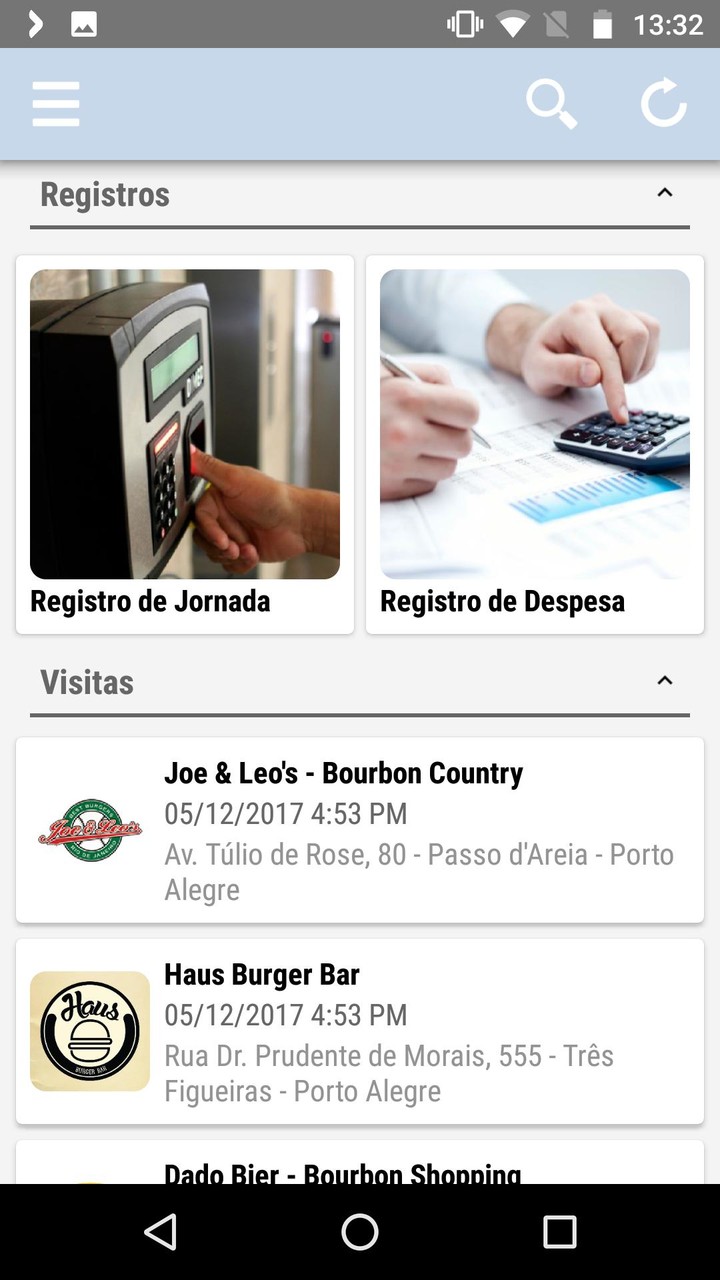Viewport: 720px width, 1280px height.
Task: Open the hamburger drawer menu
Action: [x=56, y=104]
